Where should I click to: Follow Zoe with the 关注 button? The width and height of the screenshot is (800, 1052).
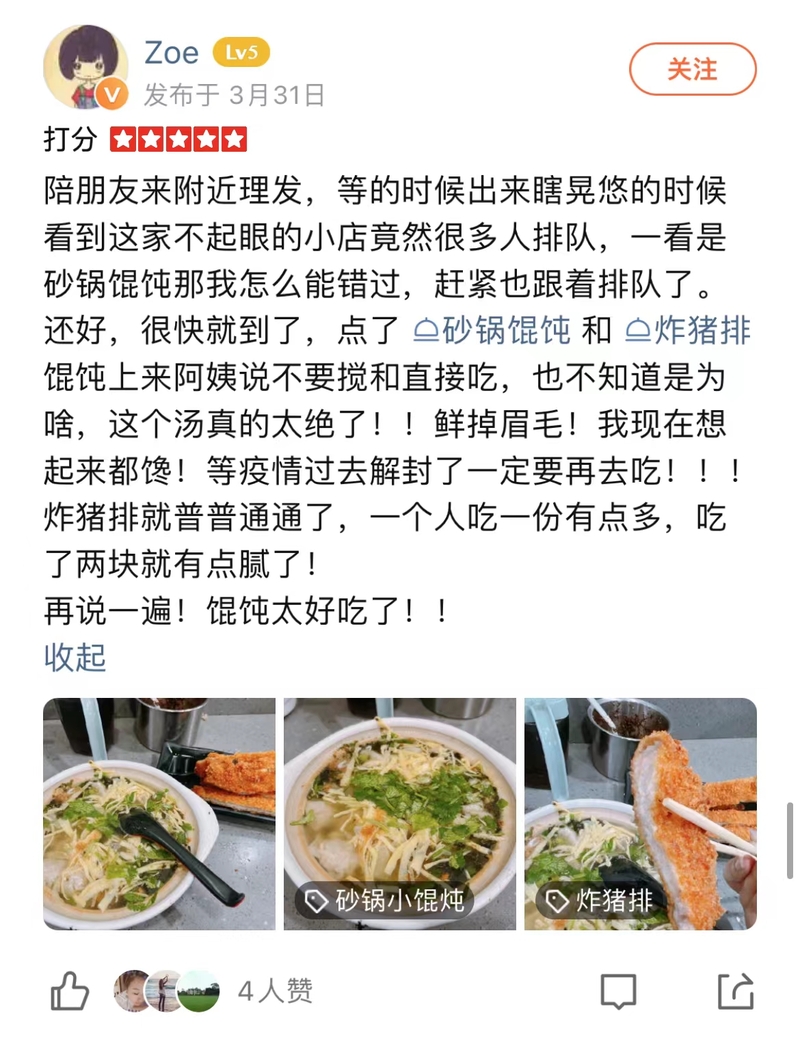[692, 69]
